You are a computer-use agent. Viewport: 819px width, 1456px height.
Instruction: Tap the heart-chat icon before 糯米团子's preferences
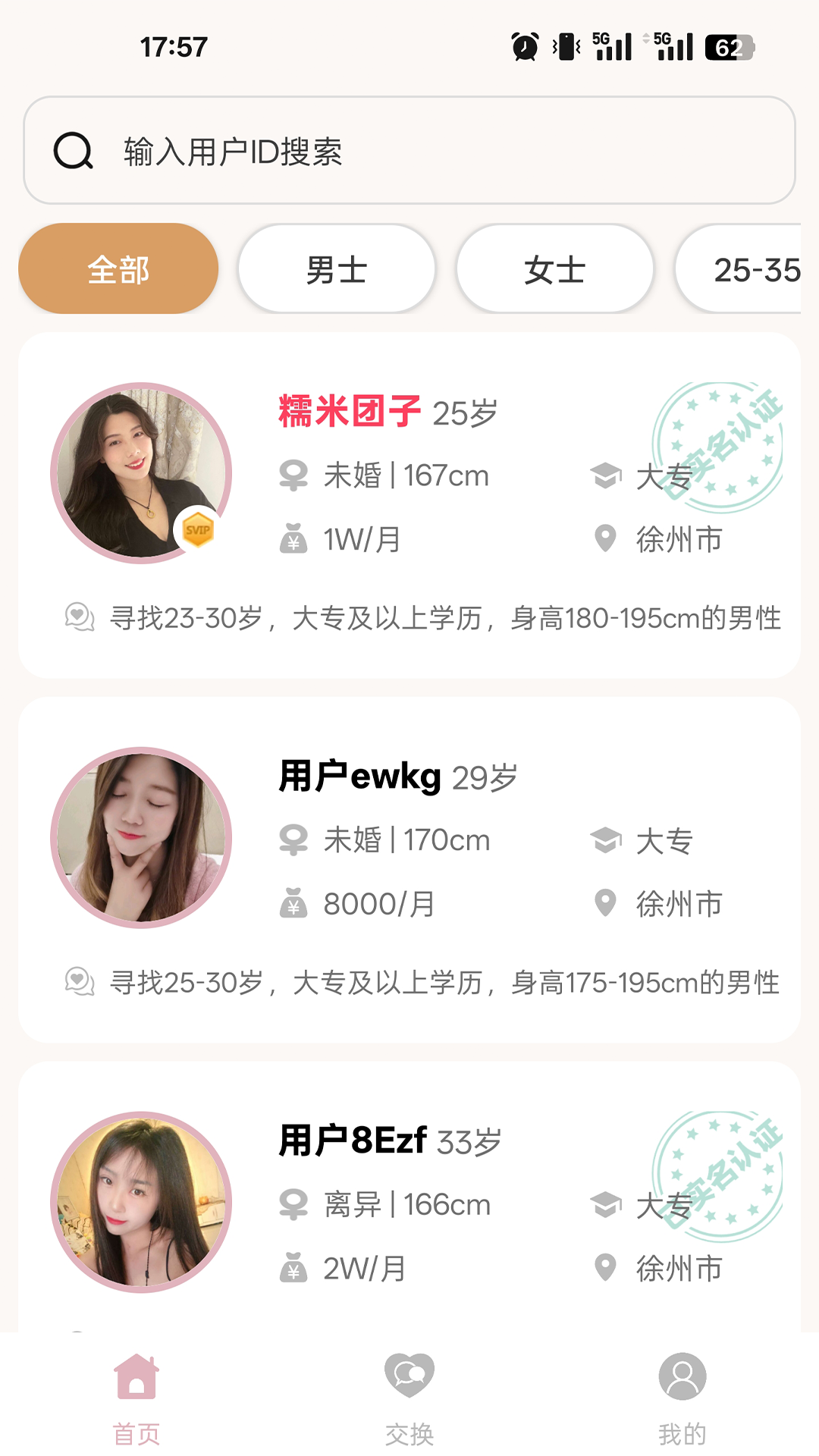[x=79, y=617]
